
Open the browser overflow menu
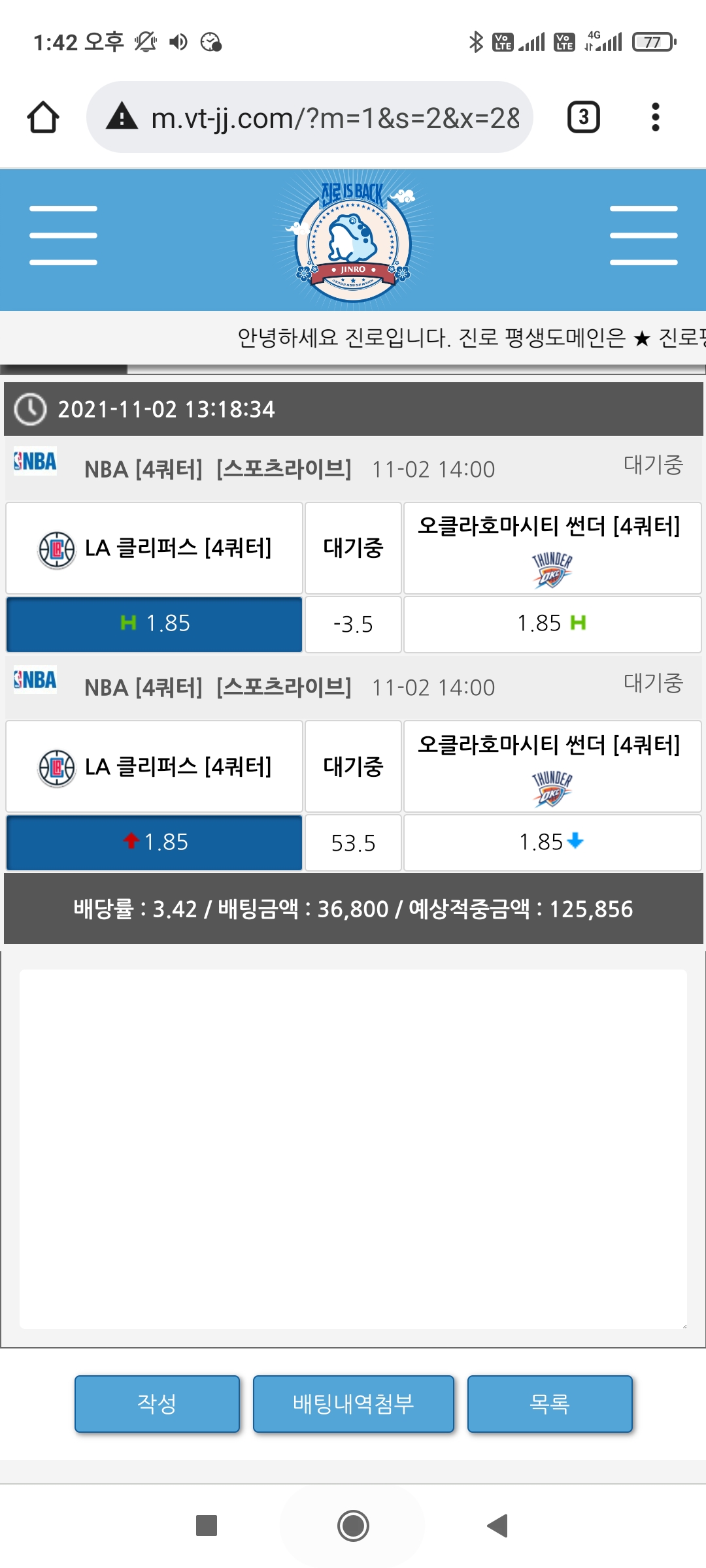656,118
